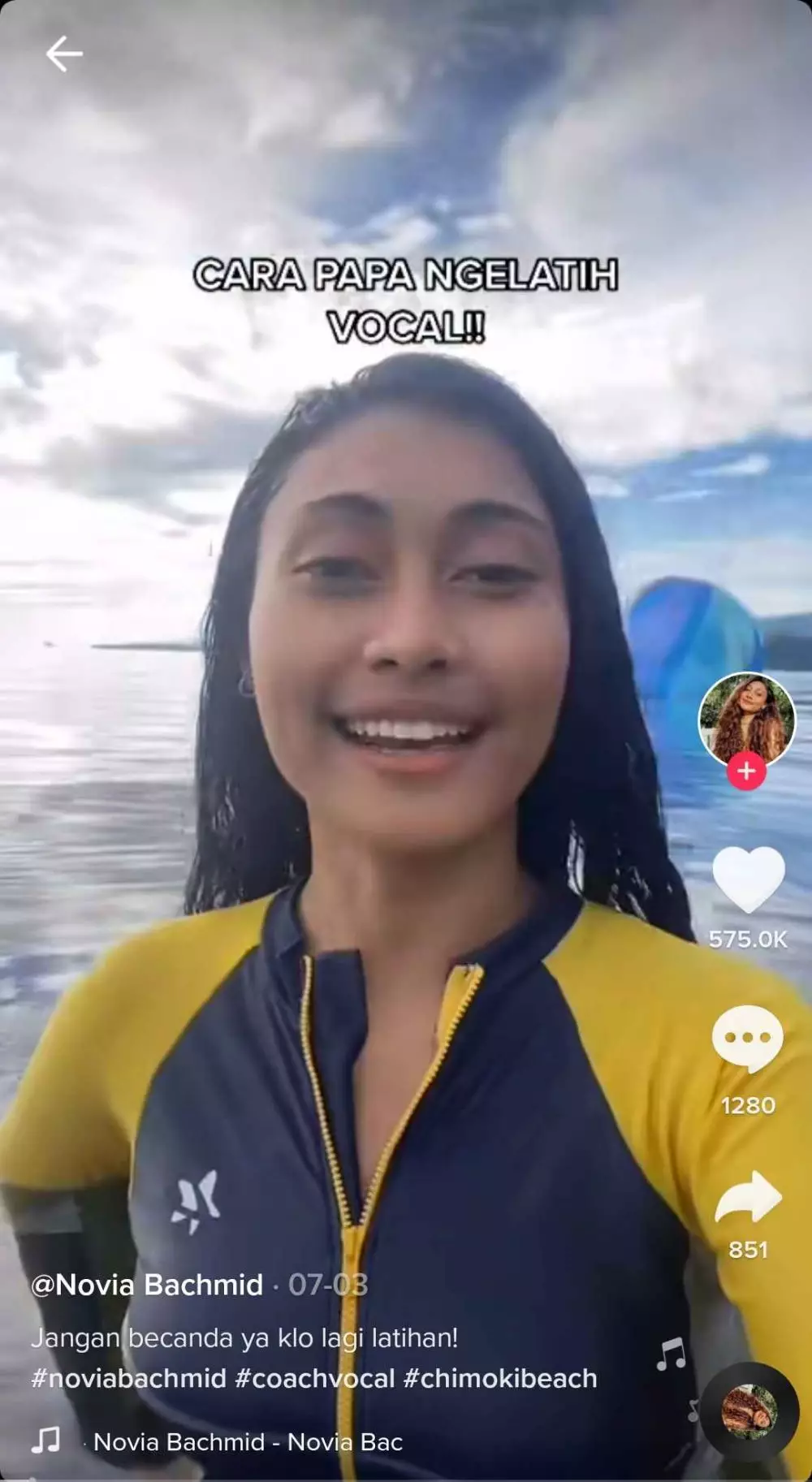The image size is (812, 1482).
Task: Open the #noviabachmid hashtag
Action: tap(128, 1378)
